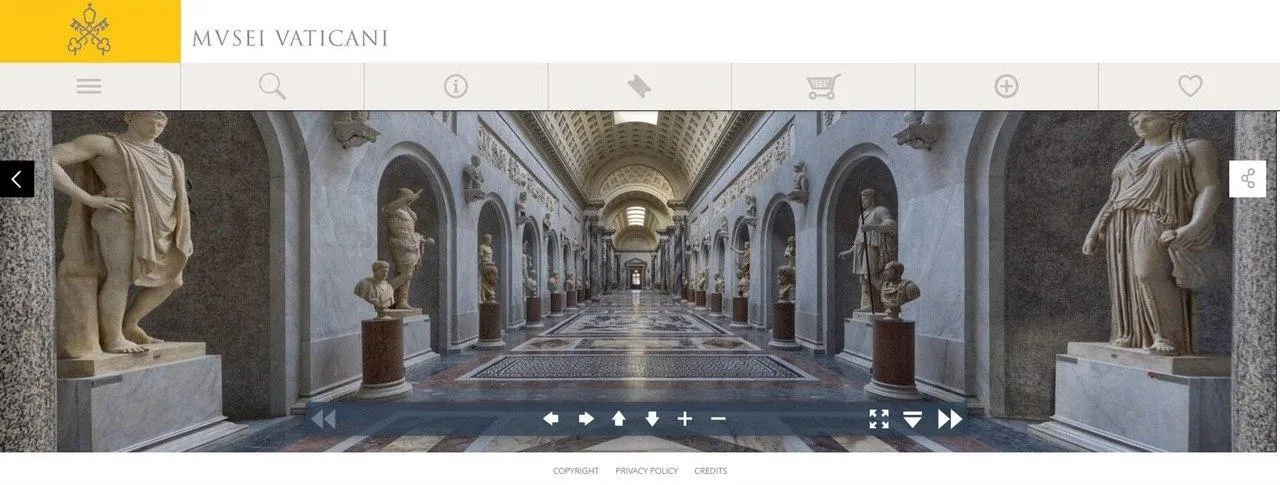Open the Privacy Policy link
Screen dimensions: 1280x485
[646, 471]
